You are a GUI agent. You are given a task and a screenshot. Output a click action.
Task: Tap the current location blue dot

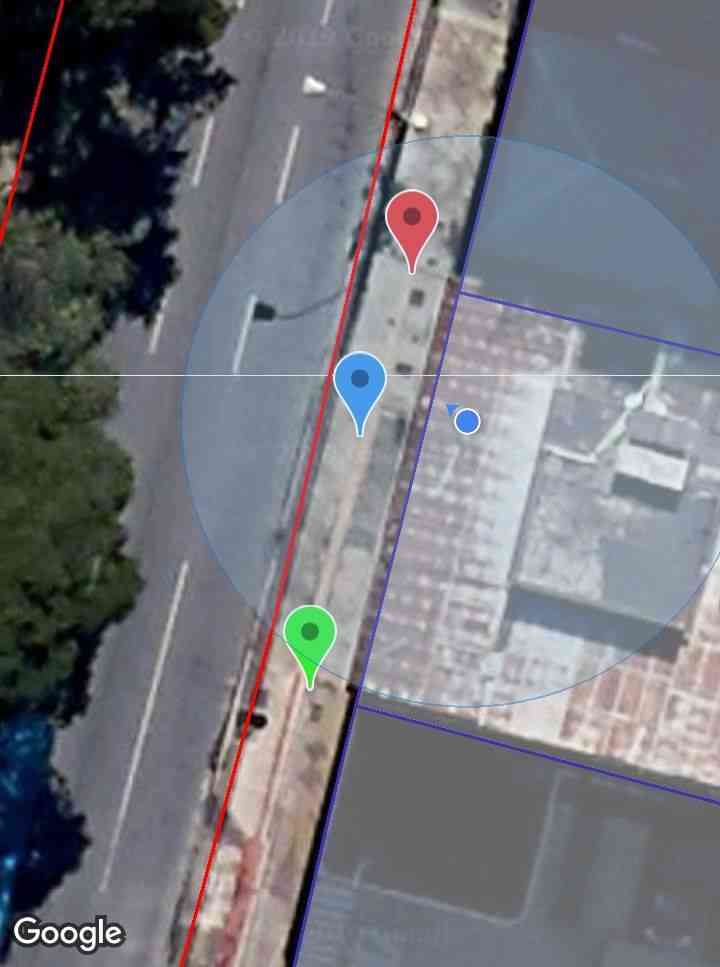click(x=467, y=422)
